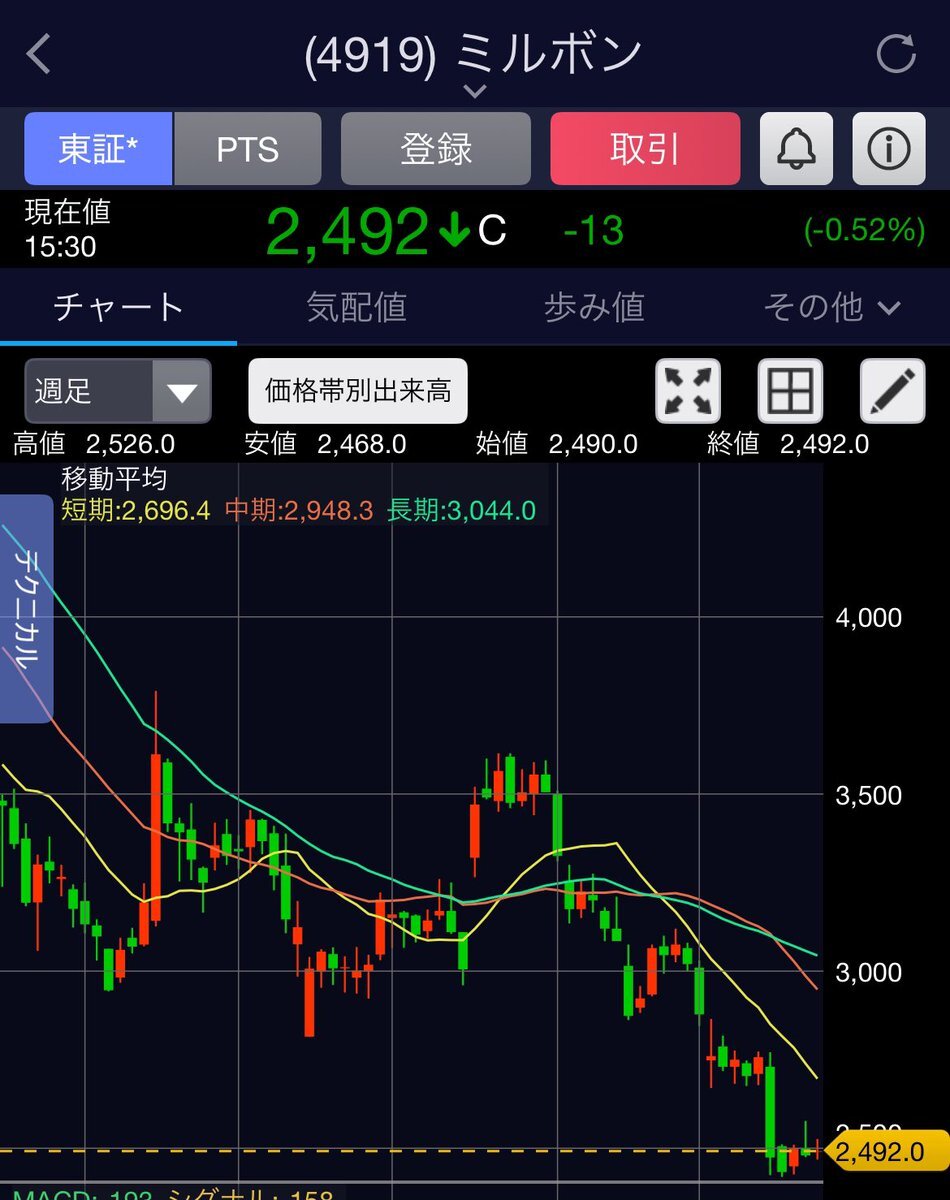Change the 週足 chart interval dropdown
Screen dimensions: 950x1200
(x=118, y=391)
